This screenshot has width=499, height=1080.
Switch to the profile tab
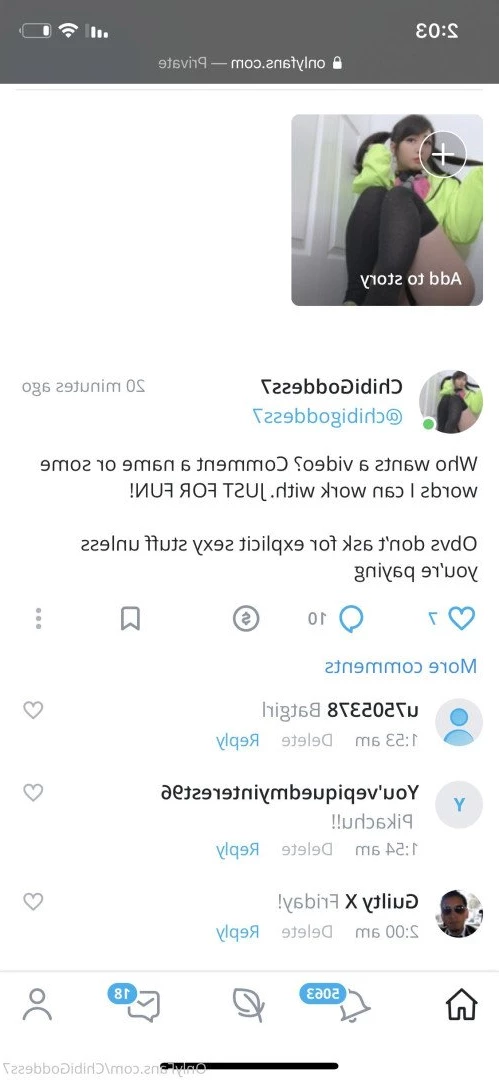click(37, 1005)
